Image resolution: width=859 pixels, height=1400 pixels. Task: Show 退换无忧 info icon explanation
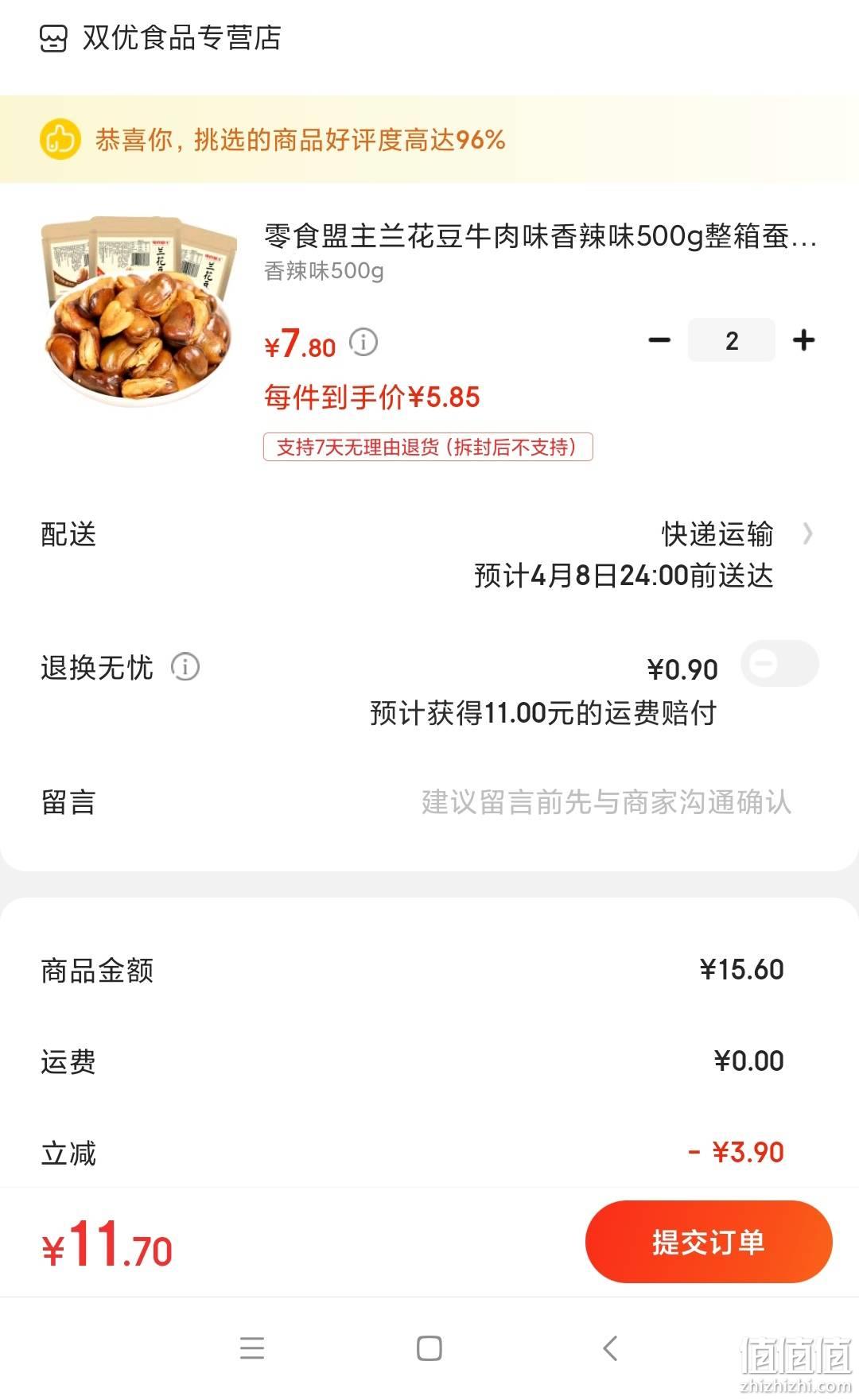(185, 666)
